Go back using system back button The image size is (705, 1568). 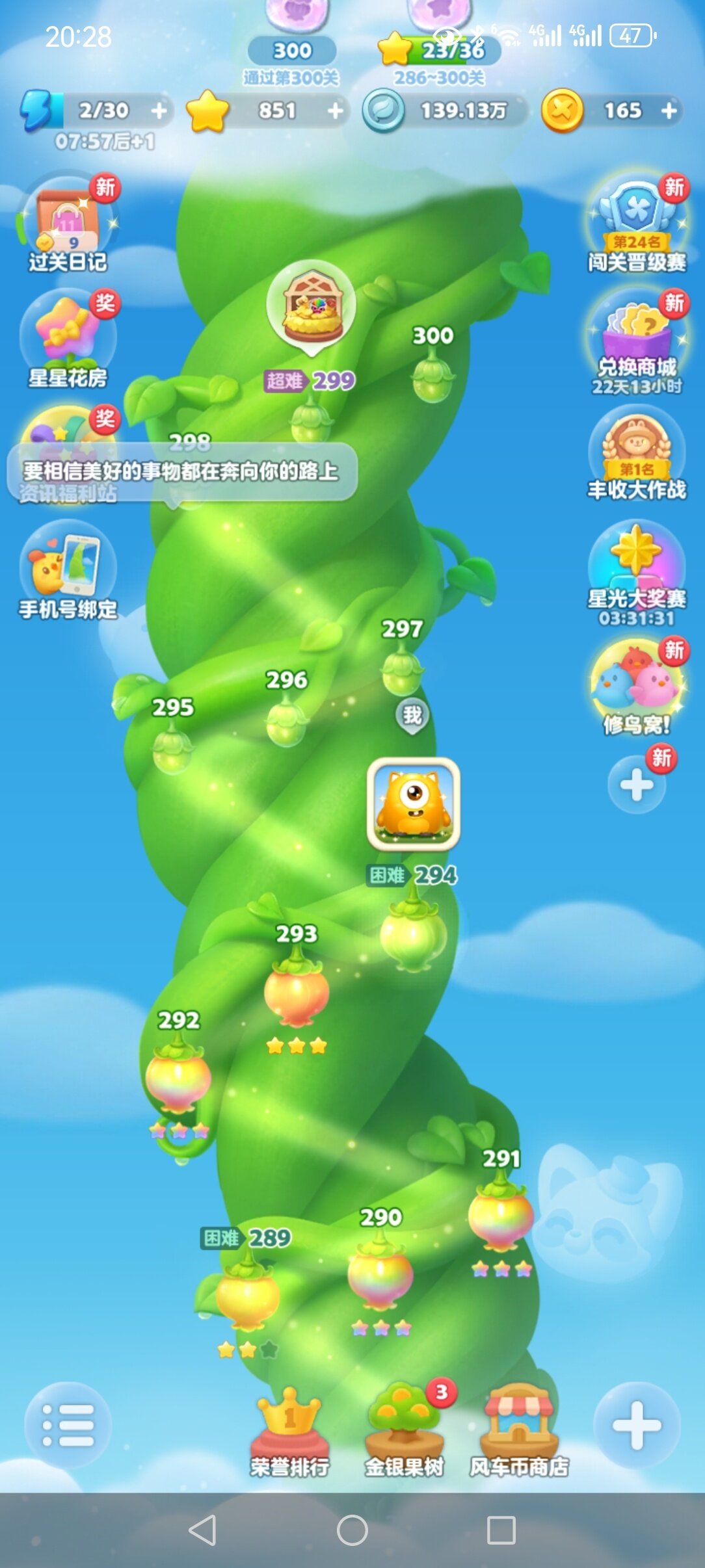click(x=202, y=1530)
